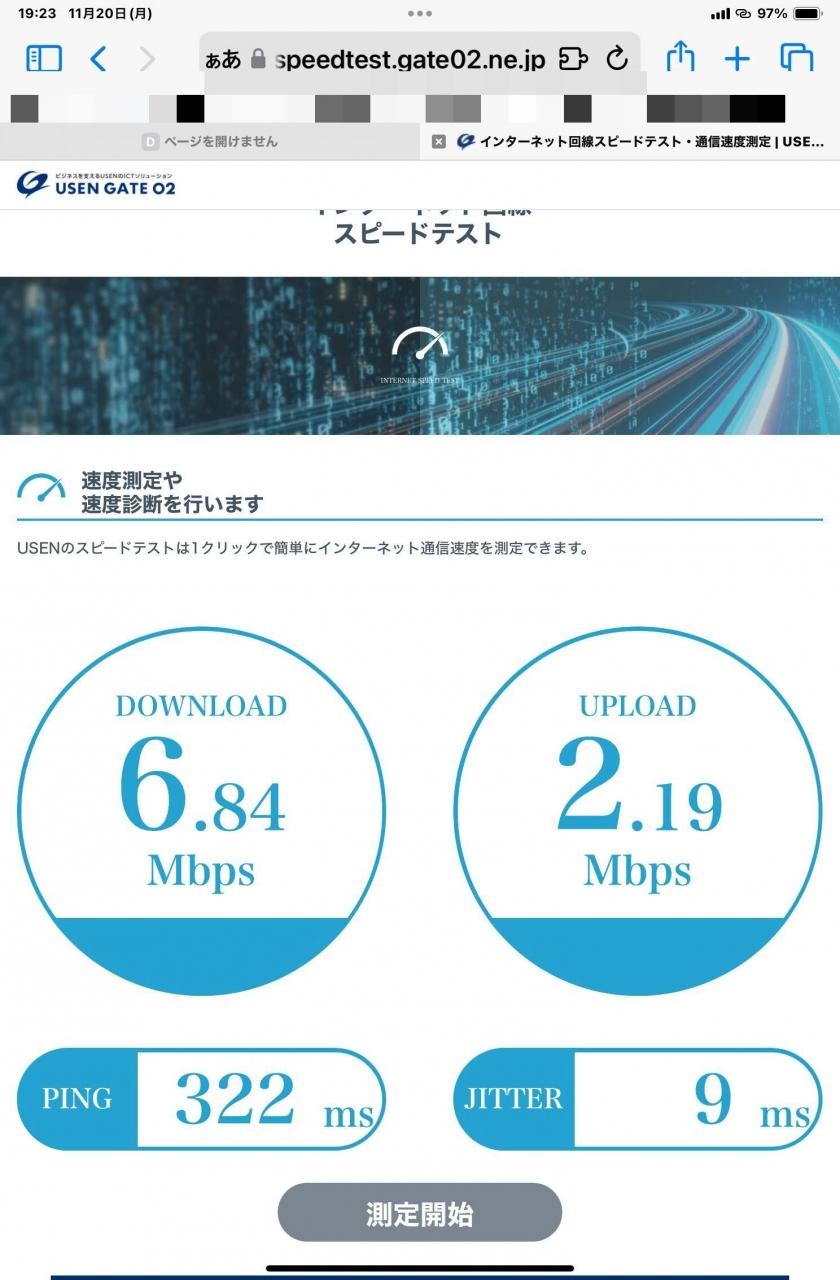Tap the speedtest.gate02.ne.jp address bar
This screenshot has height=1280, width=840.
tap(409, 60)
